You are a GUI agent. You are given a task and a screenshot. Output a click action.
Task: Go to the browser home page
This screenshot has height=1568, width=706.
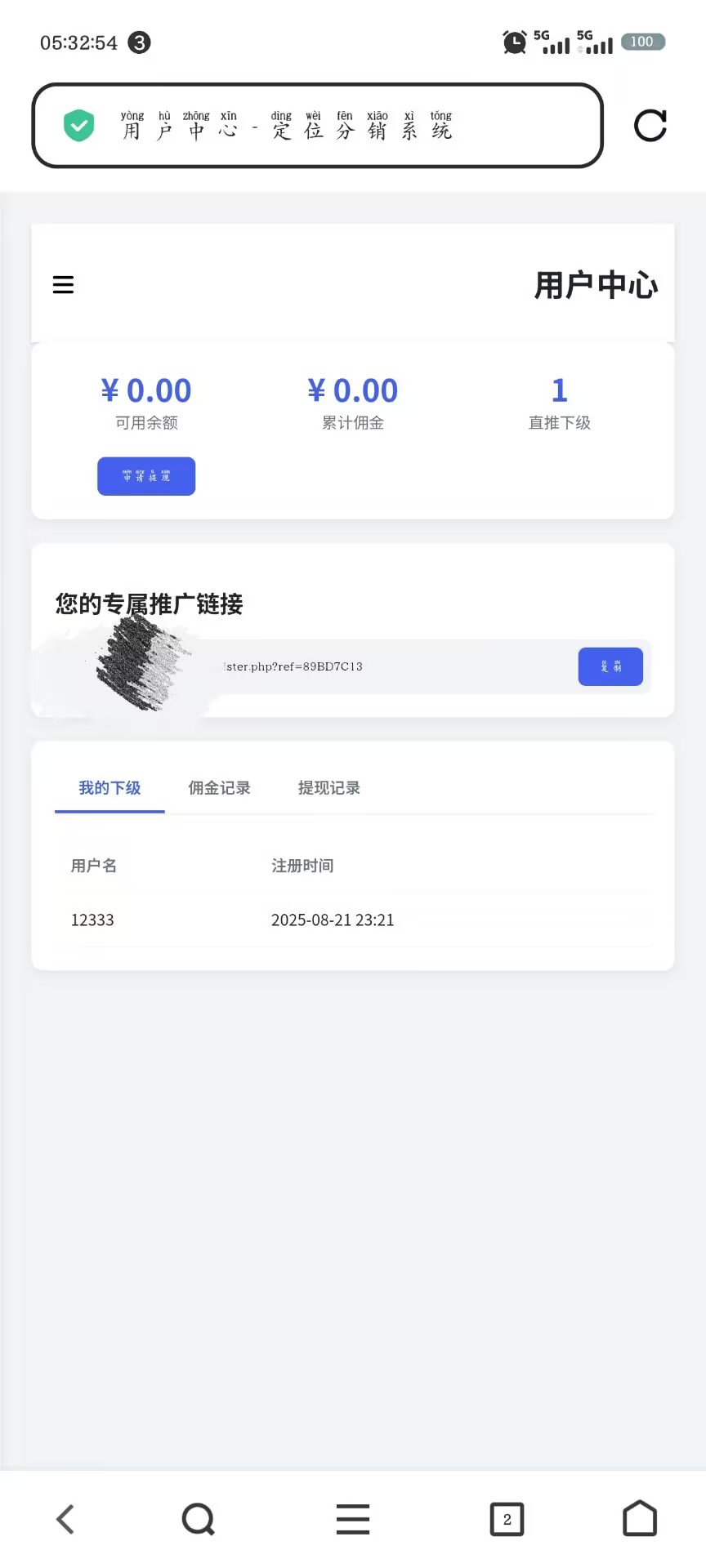(640, 1519)
